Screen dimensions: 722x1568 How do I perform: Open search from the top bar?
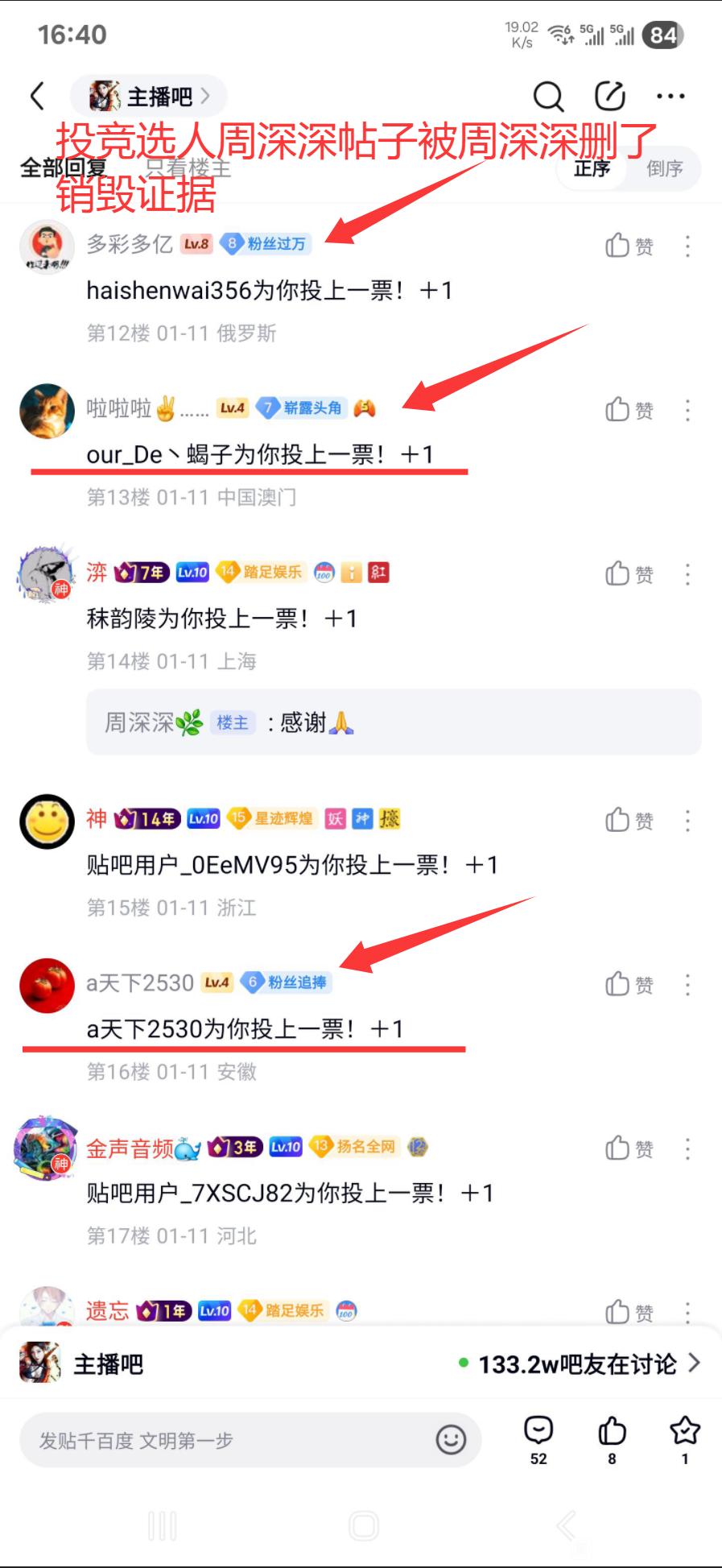(x=548, y=97)
